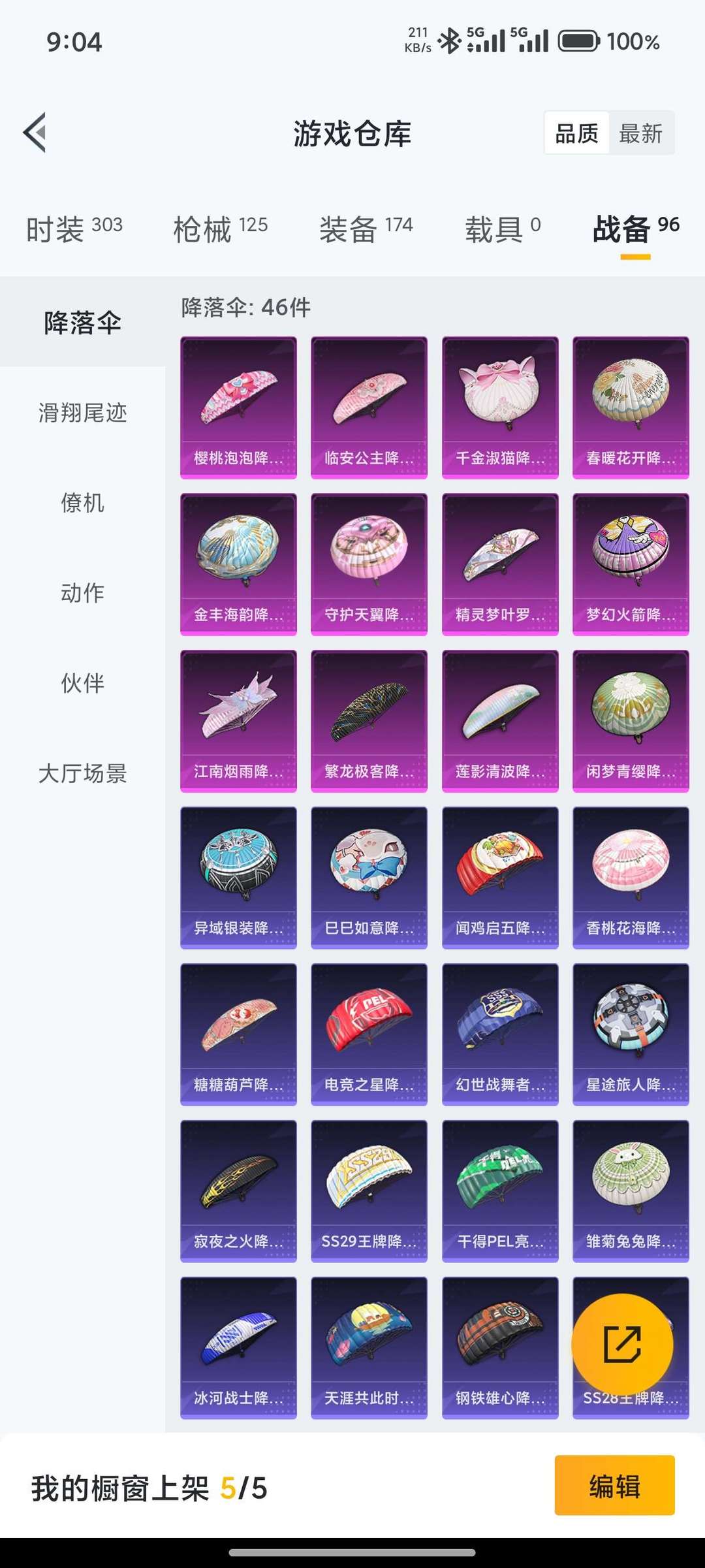The width and height of the screenshot is (705, 1568).
Task: Expand the 大厅场景 category
Action: [82, 775]
